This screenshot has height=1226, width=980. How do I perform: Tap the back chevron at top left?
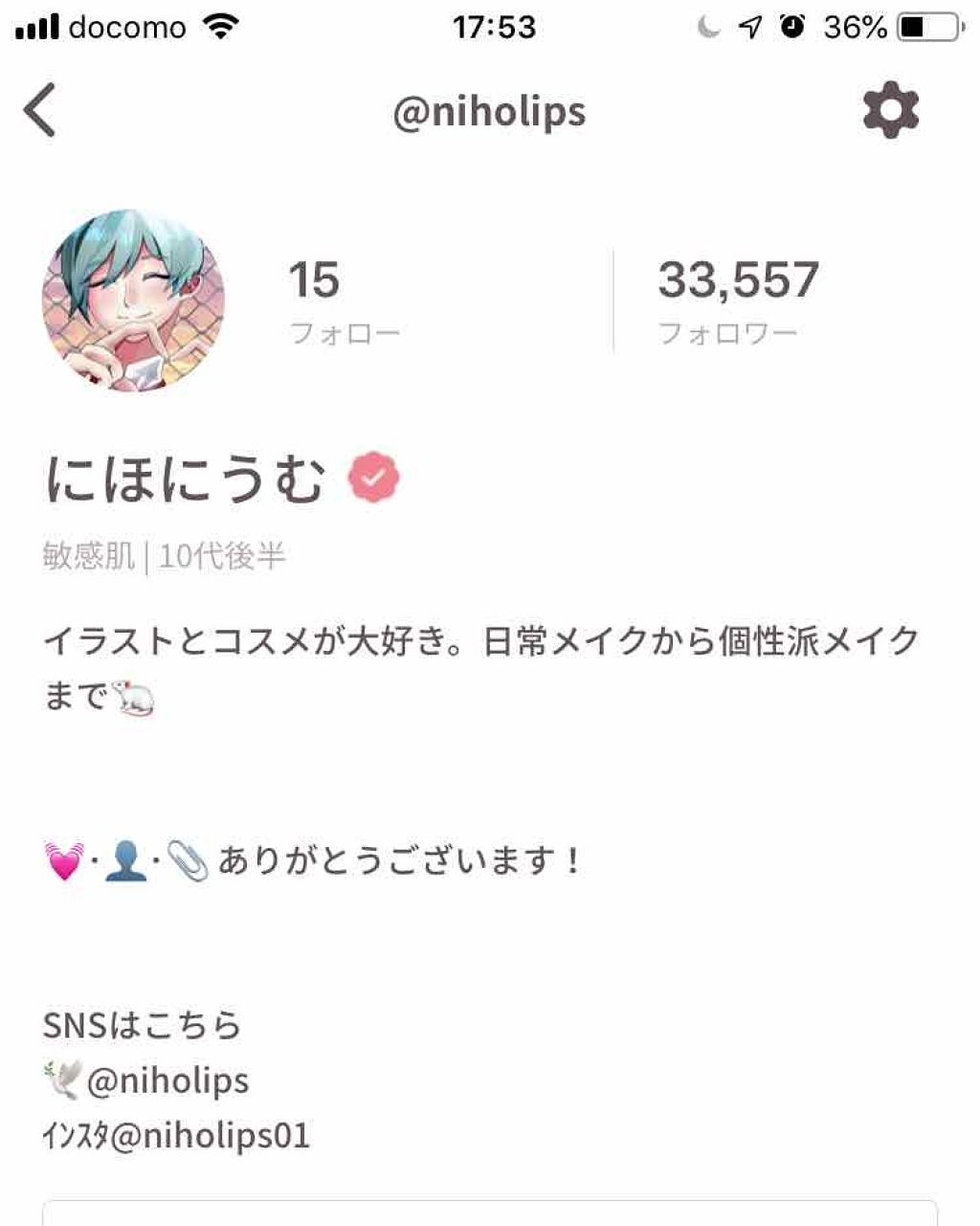(40, 110)
